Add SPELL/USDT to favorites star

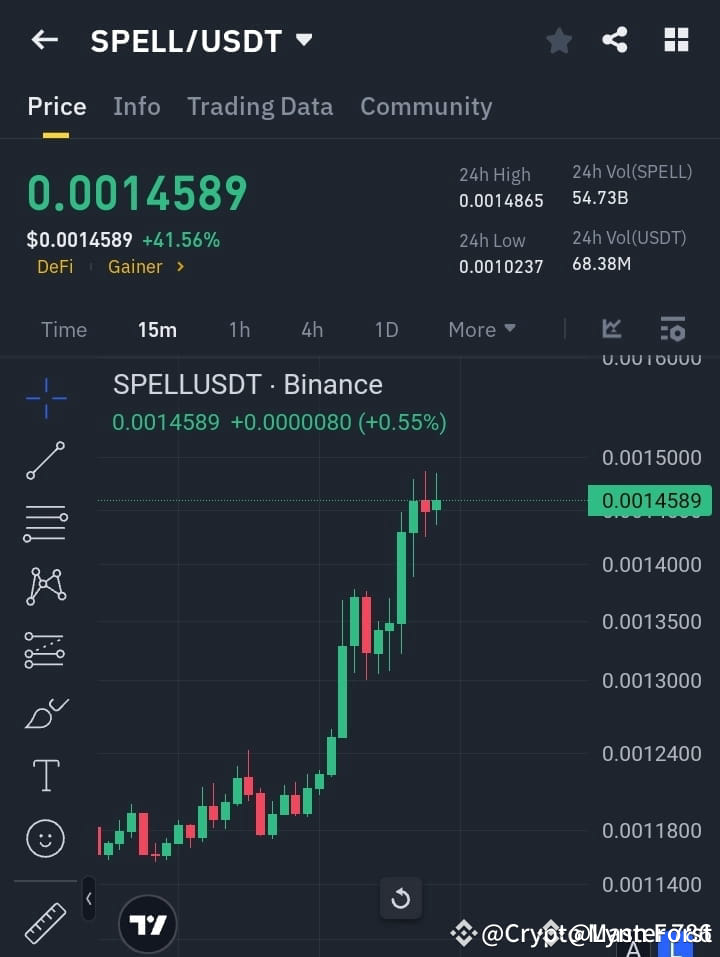point(558,40)
